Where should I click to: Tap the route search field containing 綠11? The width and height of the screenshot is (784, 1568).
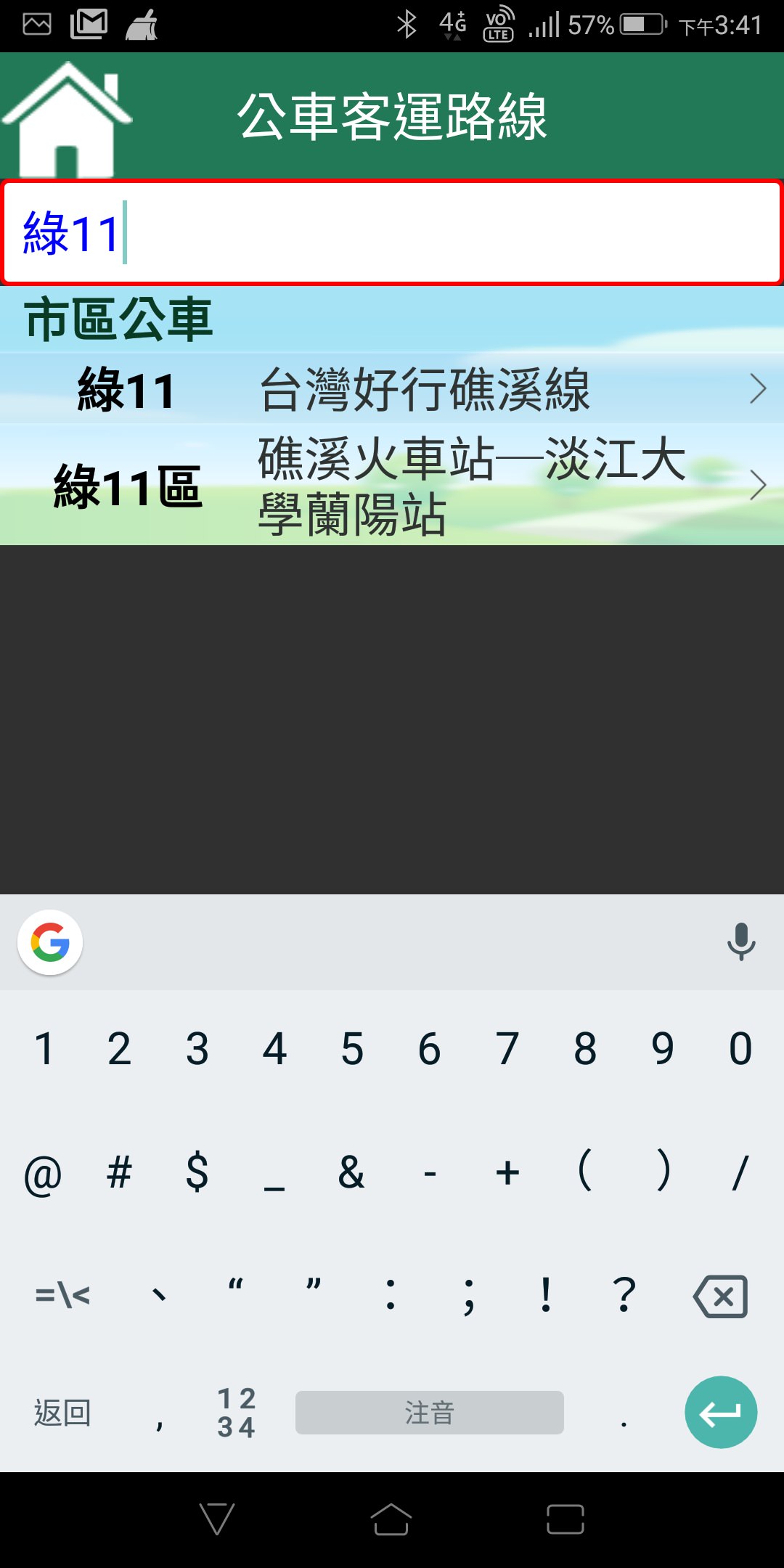point(392,232)
